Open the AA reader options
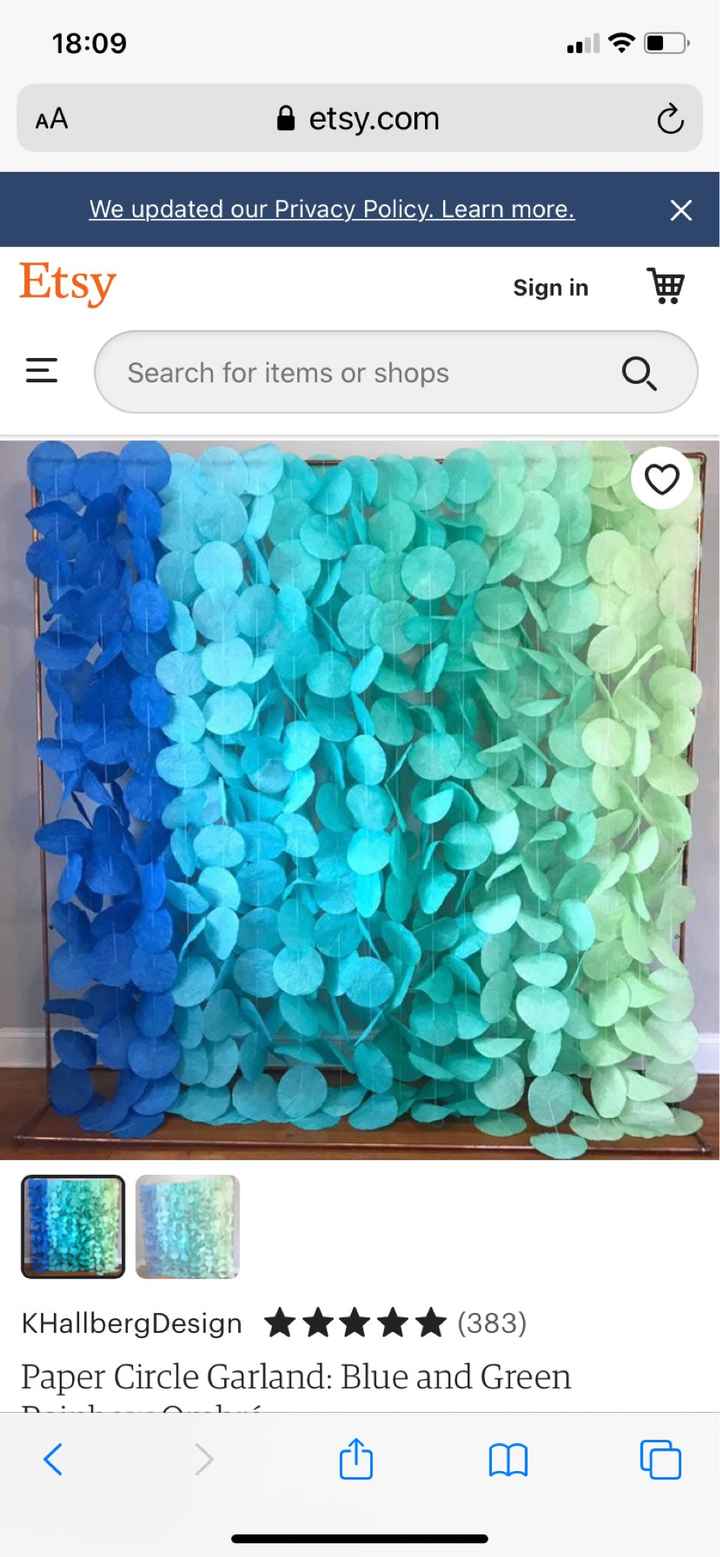720x1557 pixels. pyautogui.click(x=52, y=119)
